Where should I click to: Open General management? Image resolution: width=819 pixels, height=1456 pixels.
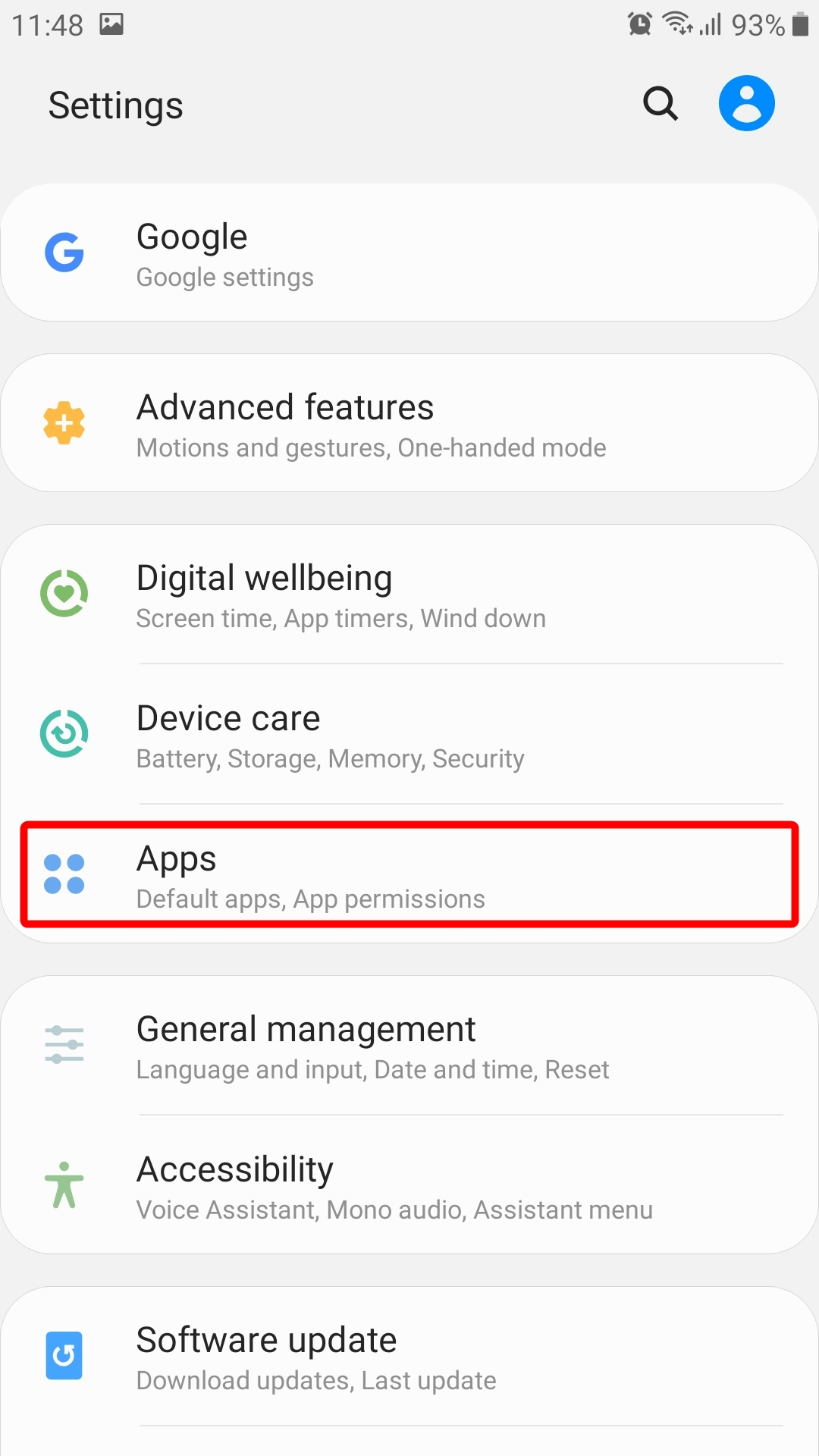pyautogui.click(x=409, y=1046)
